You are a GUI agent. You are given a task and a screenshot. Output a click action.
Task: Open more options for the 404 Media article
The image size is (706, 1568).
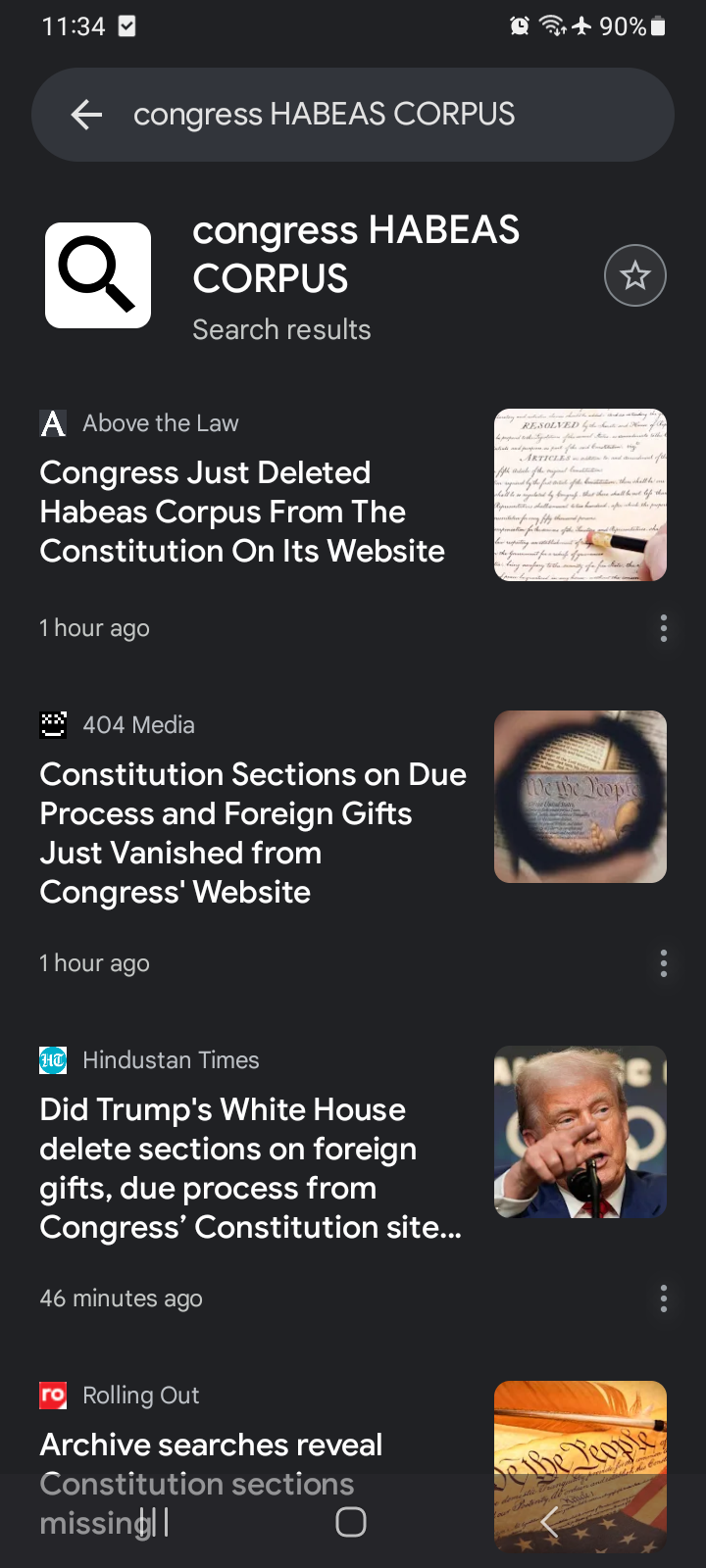point(664,963)
